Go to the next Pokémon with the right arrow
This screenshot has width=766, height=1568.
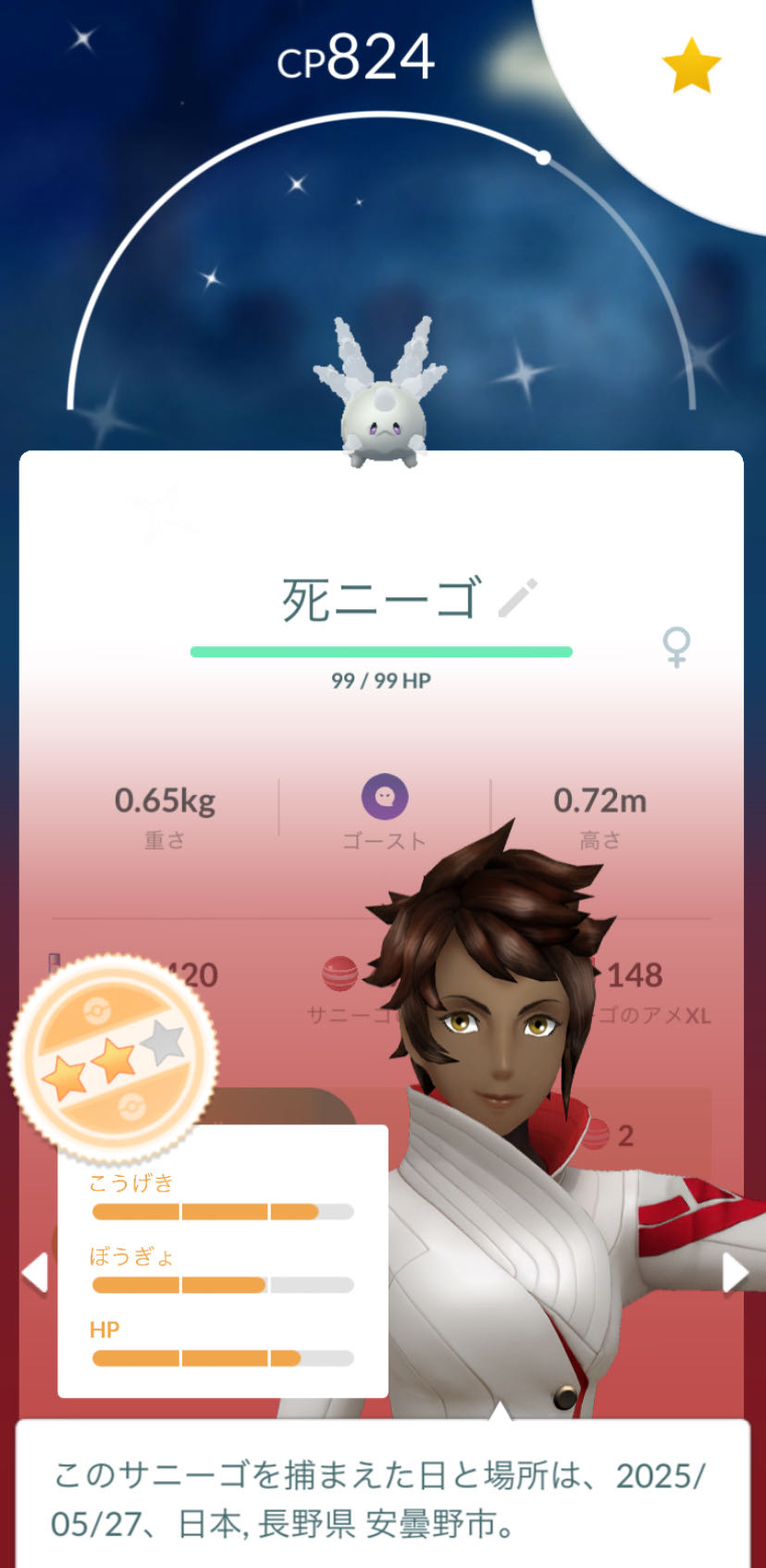pyautogui.click(x=735, y=1273)
